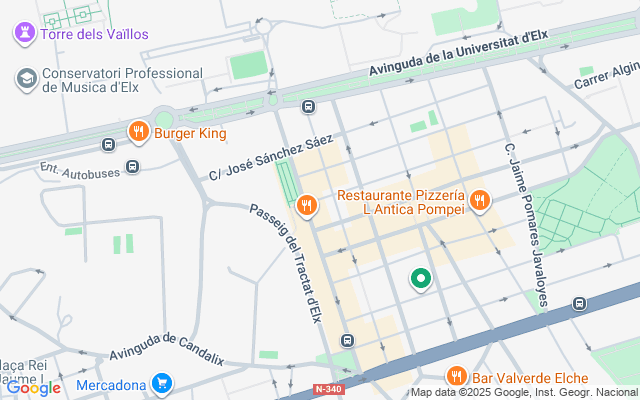This screenshot has height=400, width=640.
Task: Select the Ent. Autobuses bus stop icon
Action: coord(132,167)
